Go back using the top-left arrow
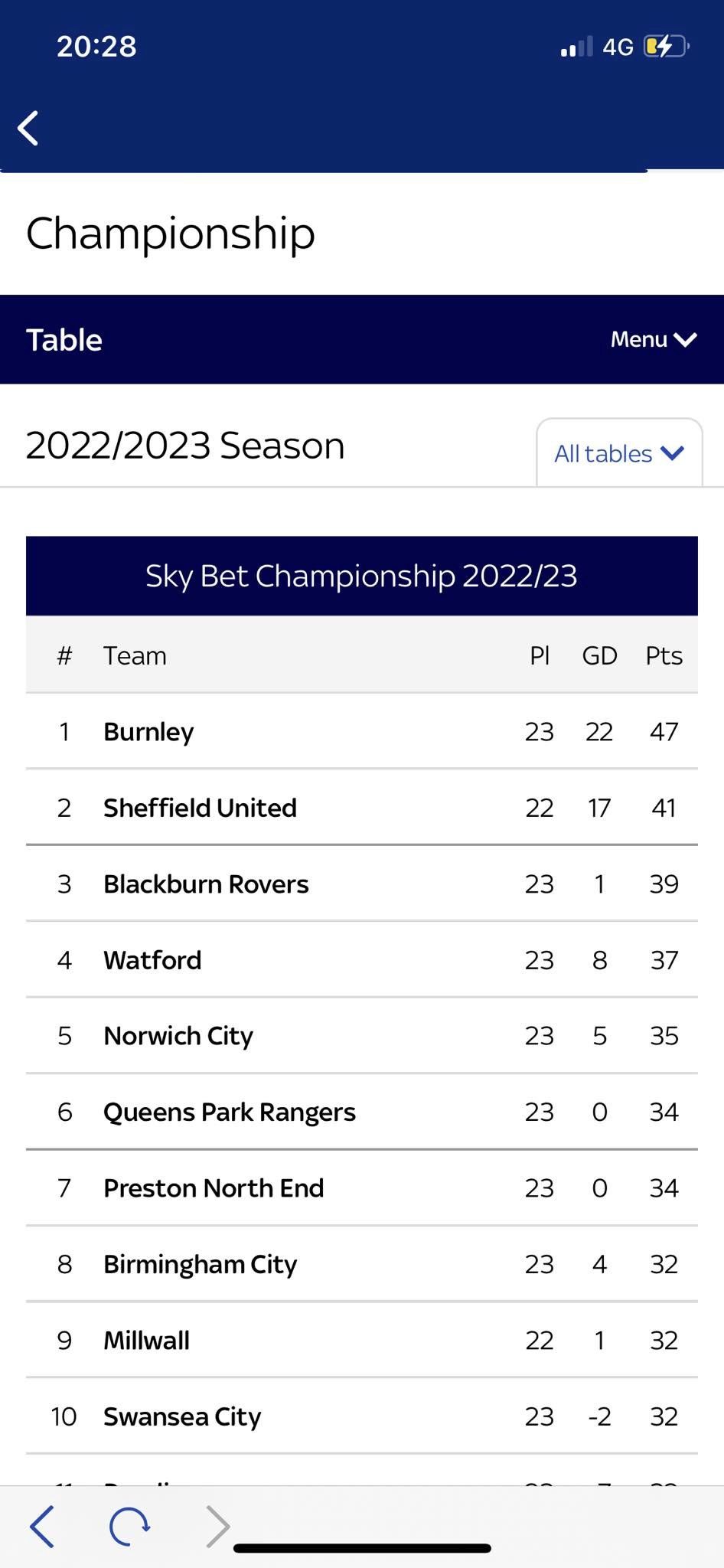The width and height of the screenshot is (724, 1568). point(29,128)
